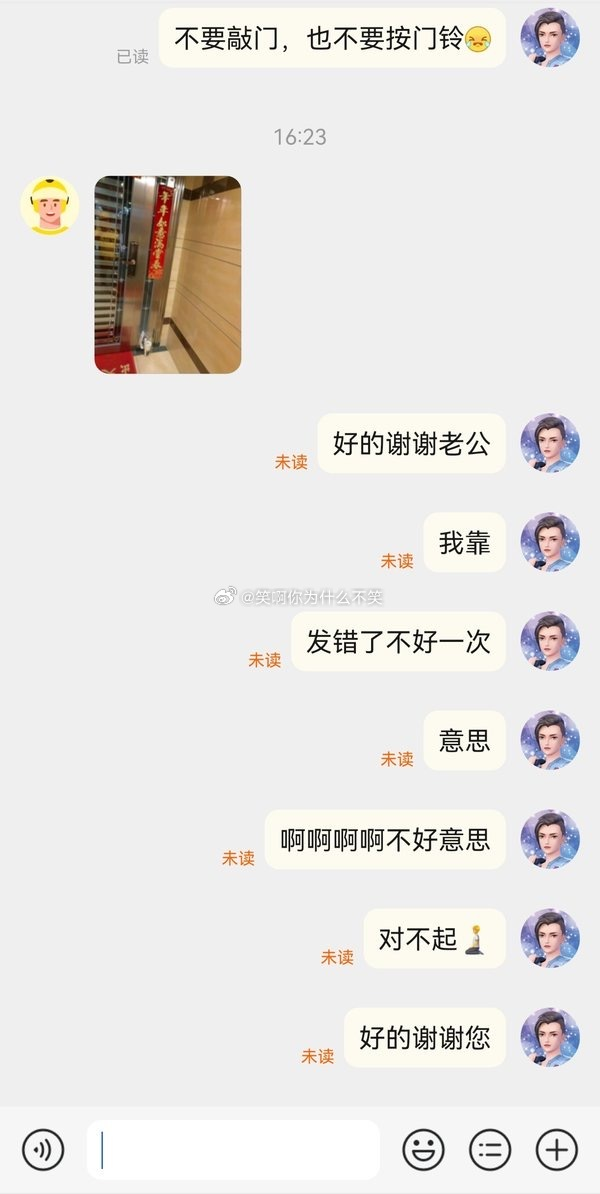Open the quick replies list icon
The image size is (600, 1194).
pos(490,1149)
